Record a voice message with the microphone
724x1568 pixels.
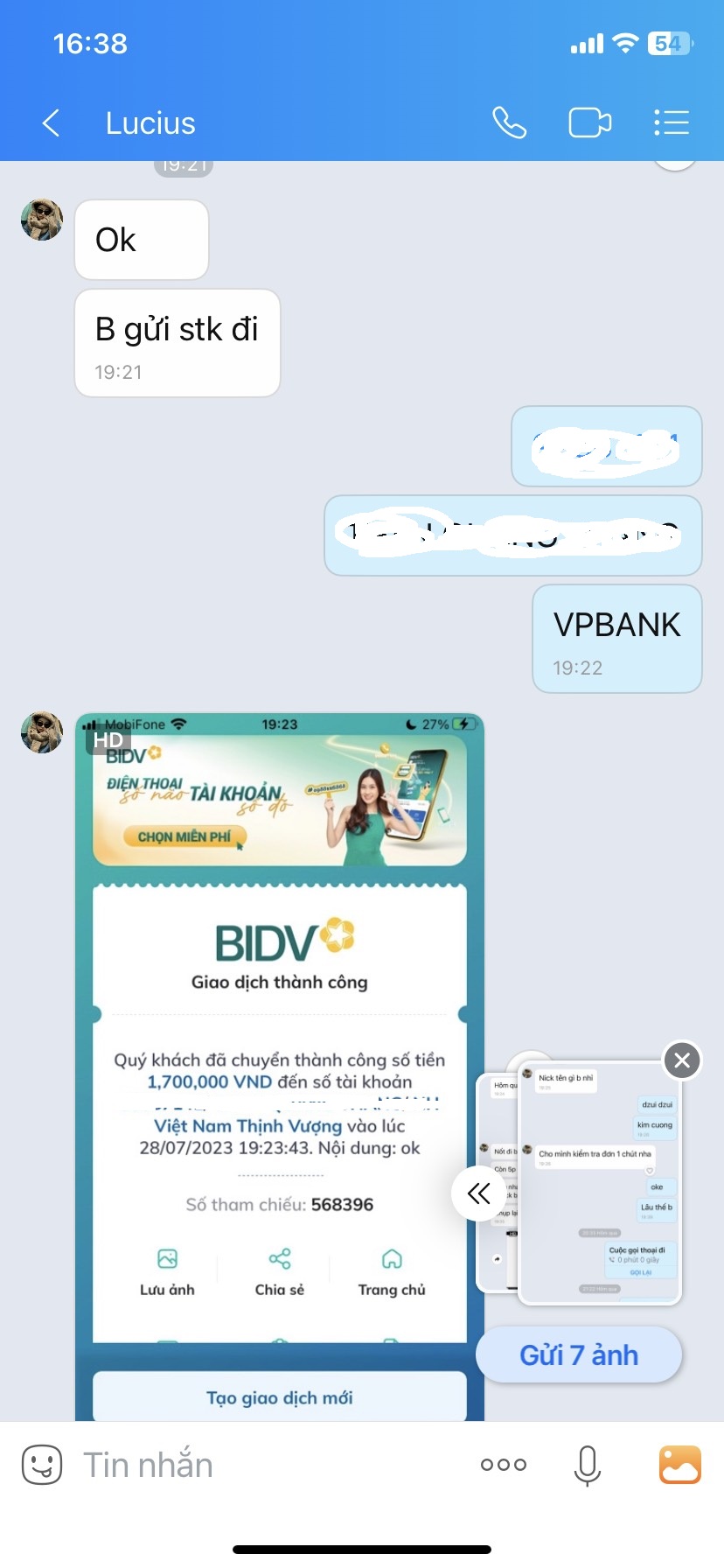[x=588, y=1465]
